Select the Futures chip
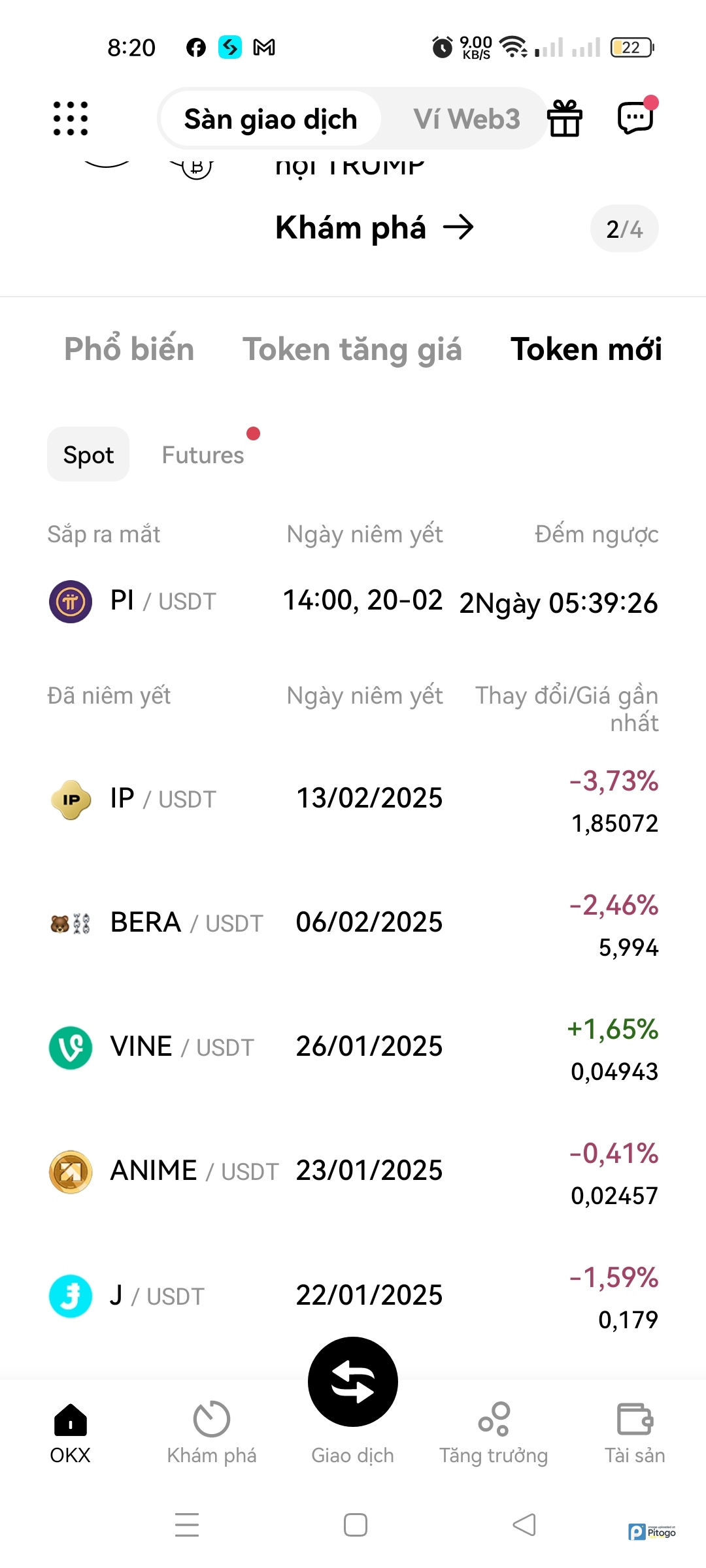 point(203,455)
